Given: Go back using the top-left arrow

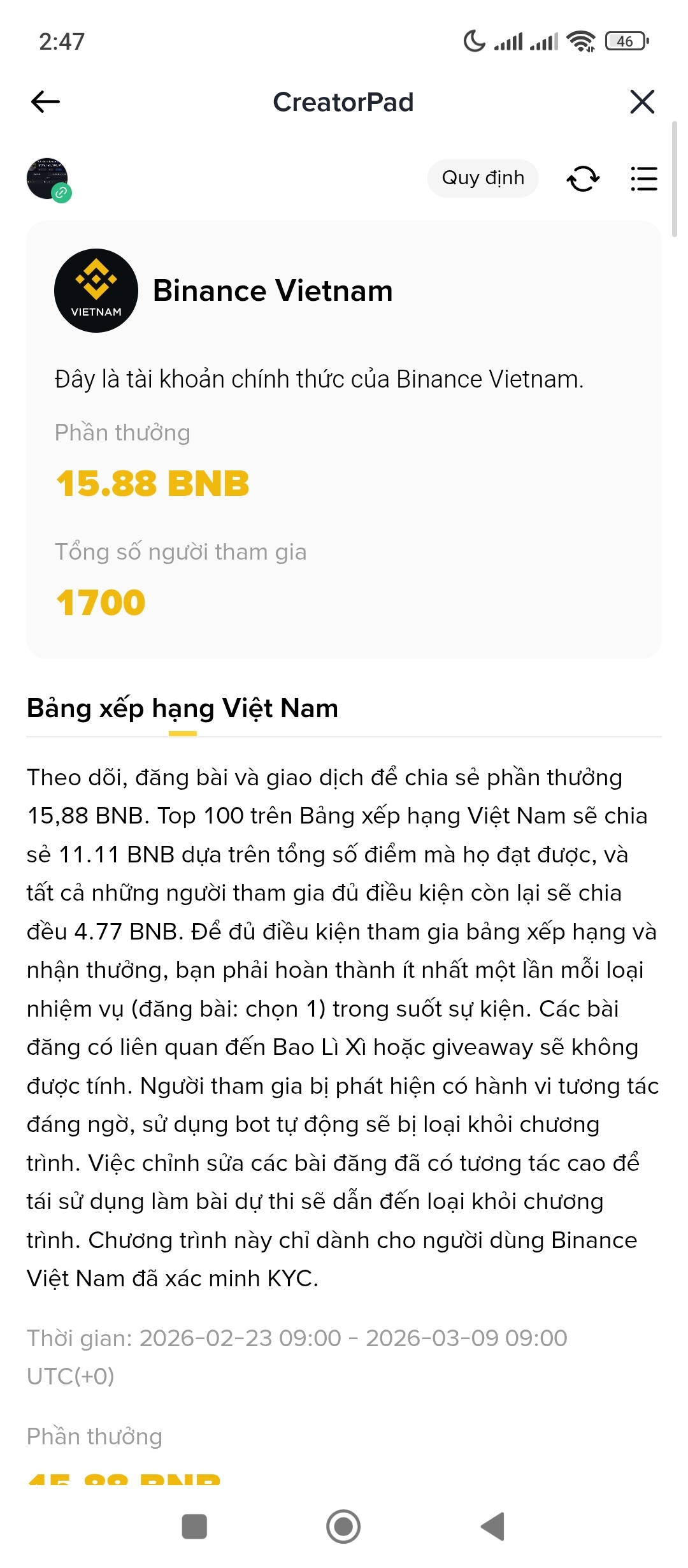Looking at the screenshot, I should [45, 101].
